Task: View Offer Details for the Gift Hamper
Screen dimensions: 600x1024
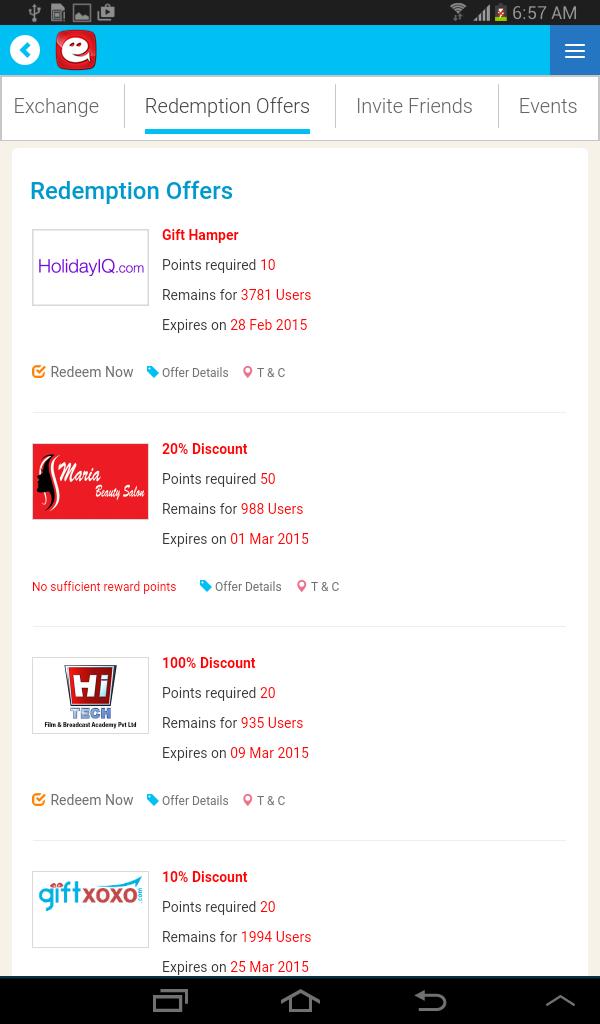Action: pos(188,373)
